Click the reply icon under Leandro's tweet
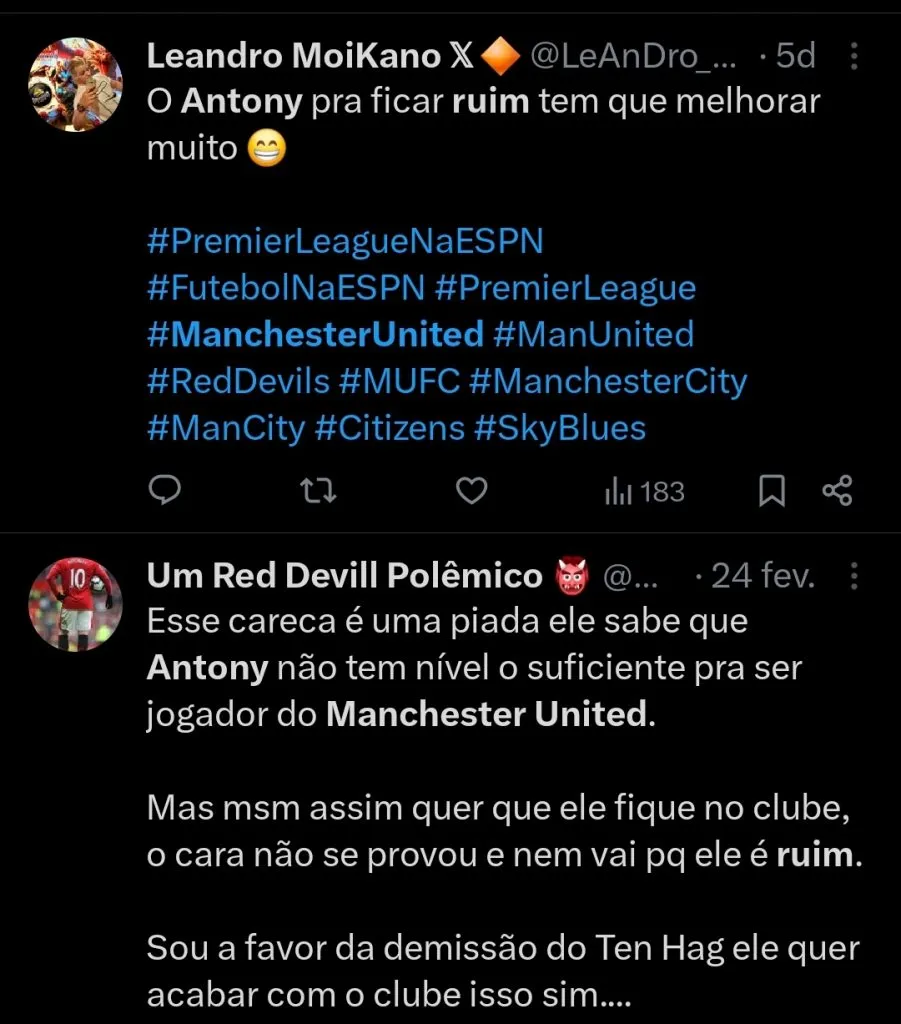Viewport: 901px width, 1024px height. 165,490
